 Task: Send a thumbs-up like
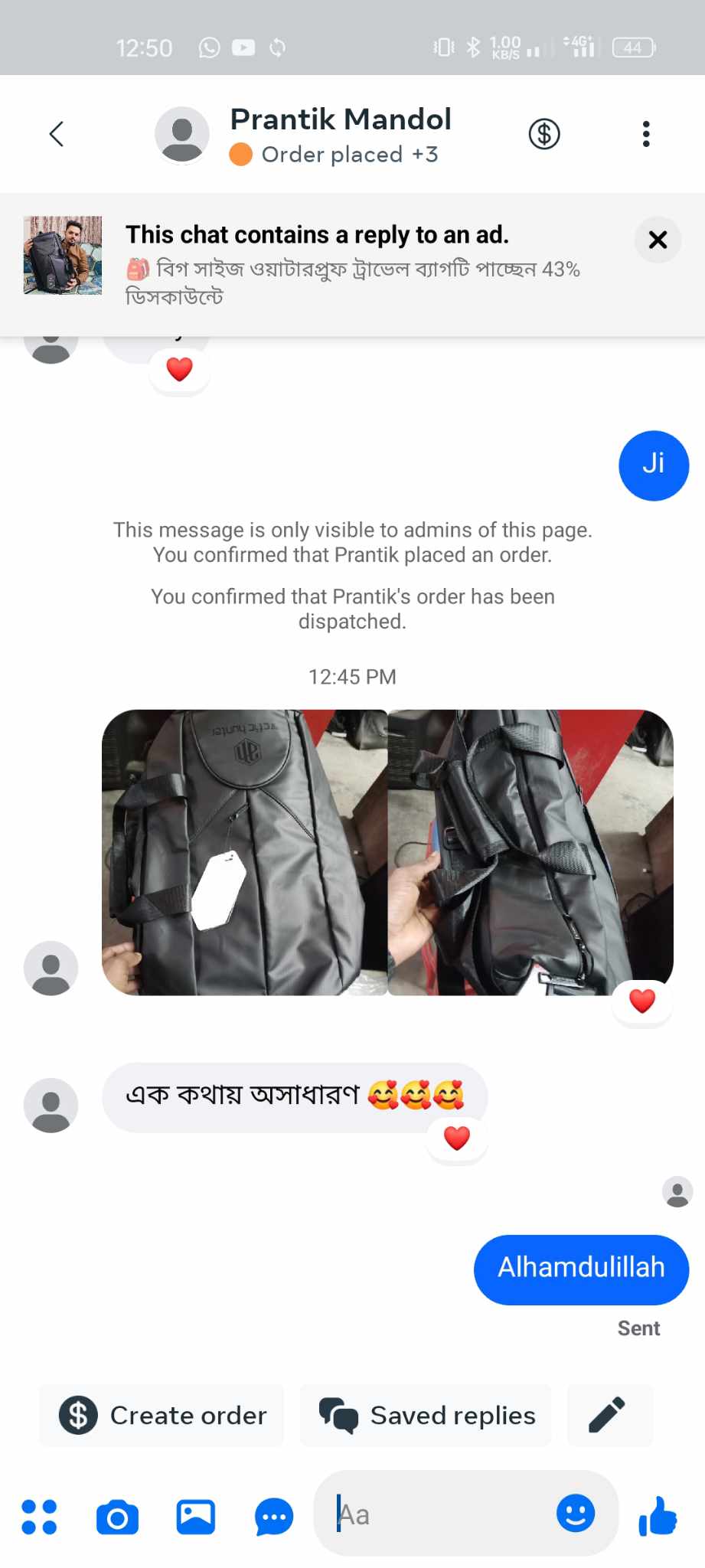[658, 1516]
